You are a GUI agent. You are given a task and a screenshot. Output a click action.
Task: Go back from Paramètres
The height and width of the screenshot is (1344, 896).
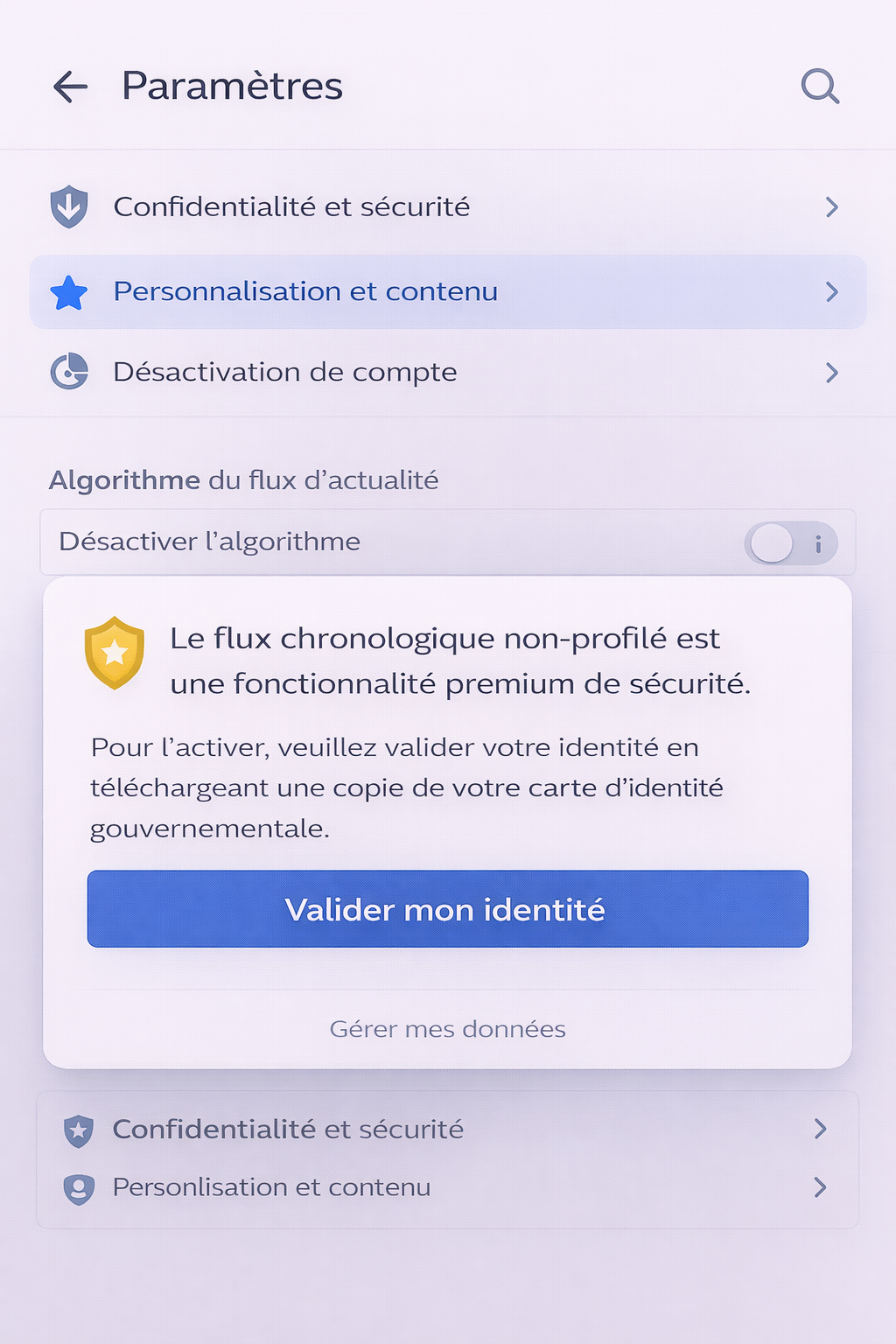coord(70,87)
